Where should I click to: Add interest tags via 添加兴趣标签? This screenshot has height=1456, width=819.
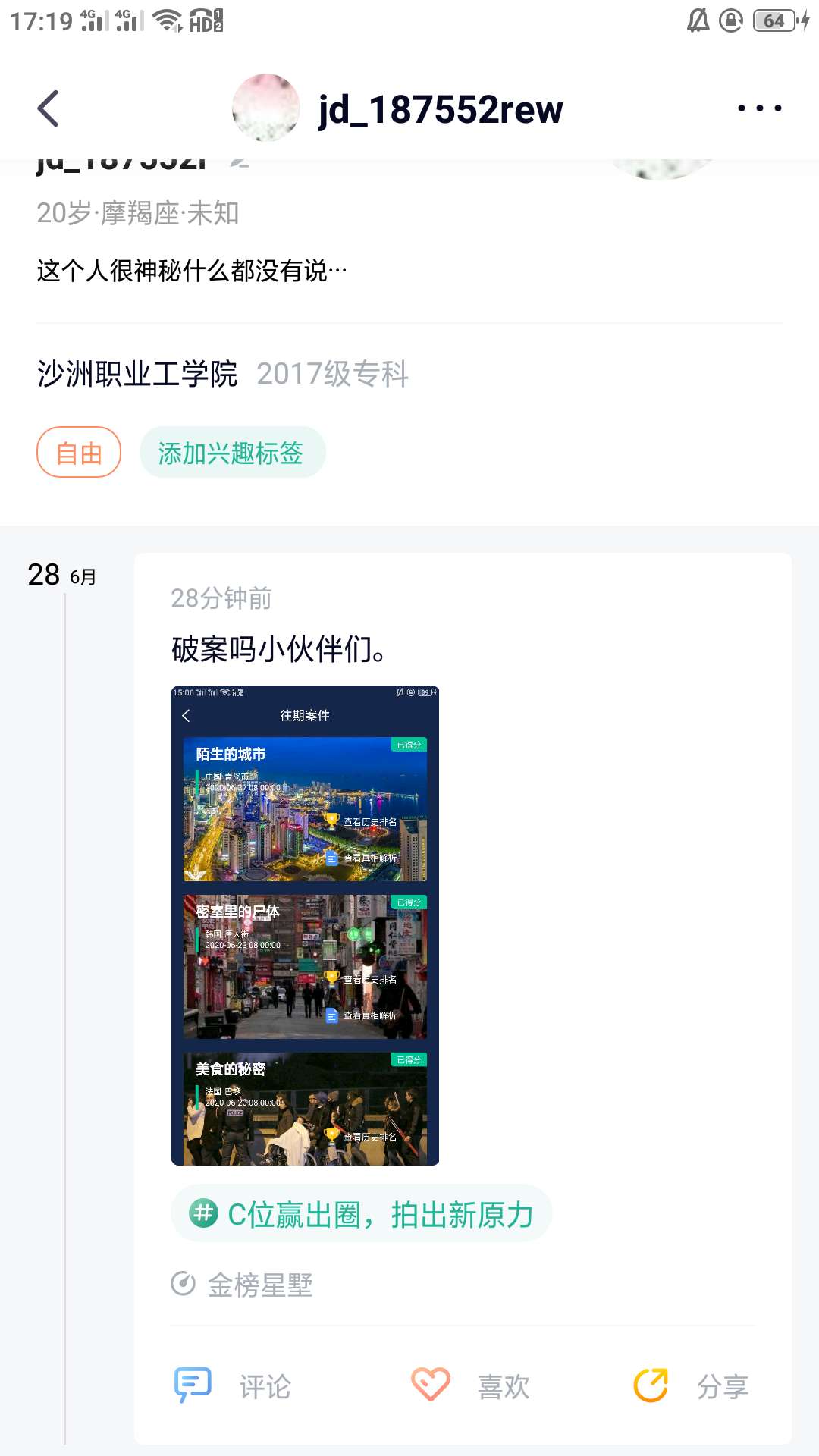click(x=232, y=453)
